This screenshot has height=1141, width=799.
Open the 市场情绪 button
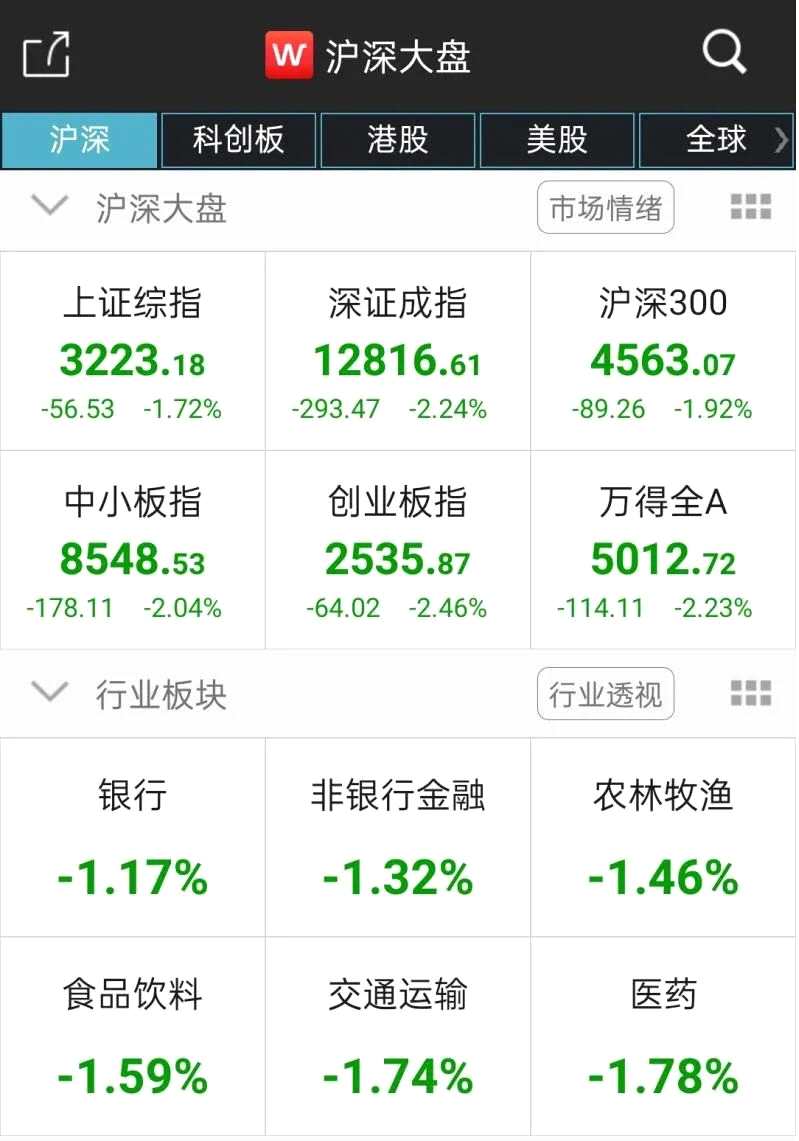click(x=606, y=208)
